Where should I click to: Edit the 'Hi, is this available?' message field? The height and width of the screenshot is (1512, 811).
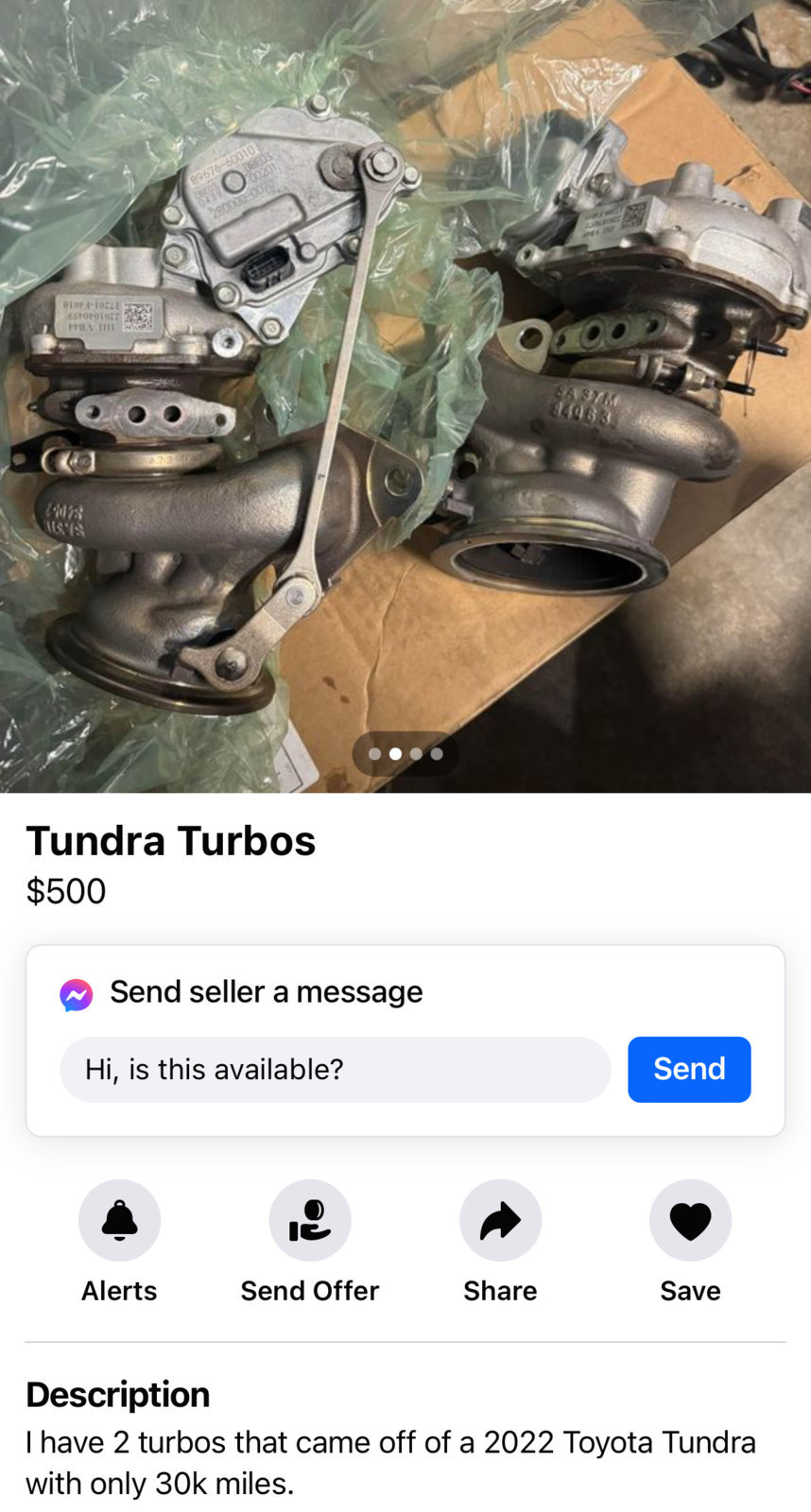[x=335, y=1069]
